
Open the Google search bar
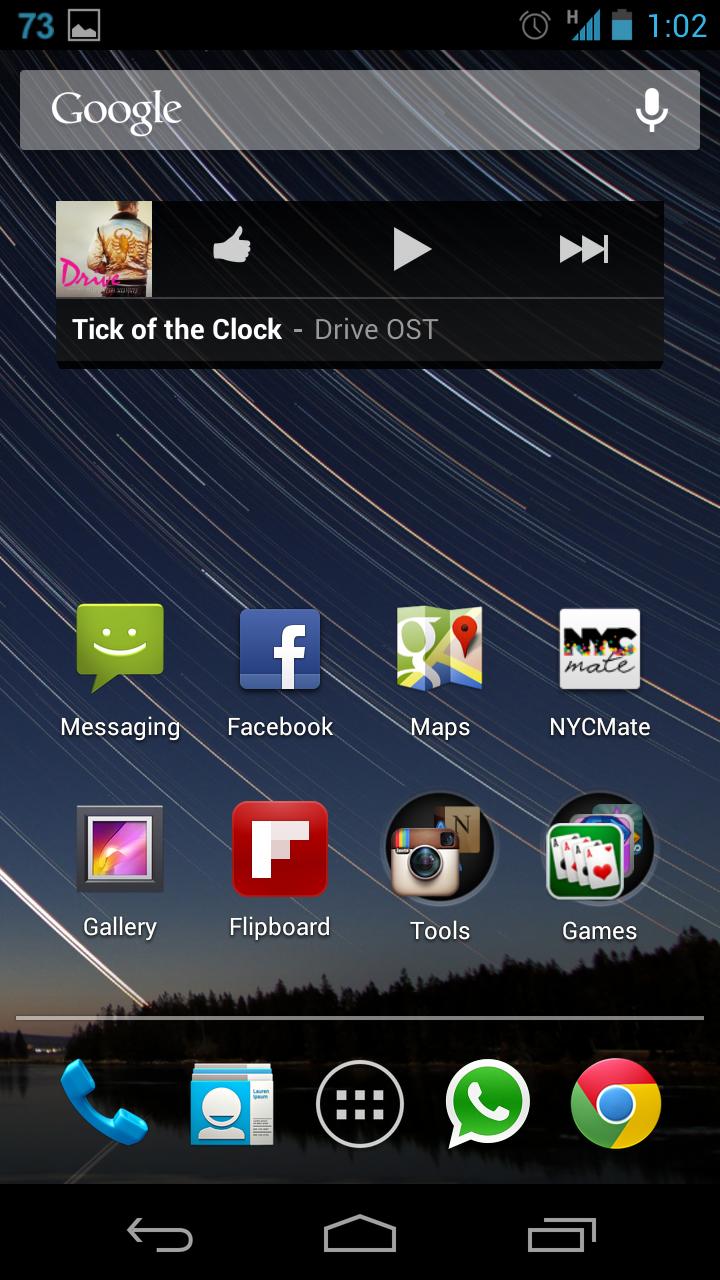(300, 110)
